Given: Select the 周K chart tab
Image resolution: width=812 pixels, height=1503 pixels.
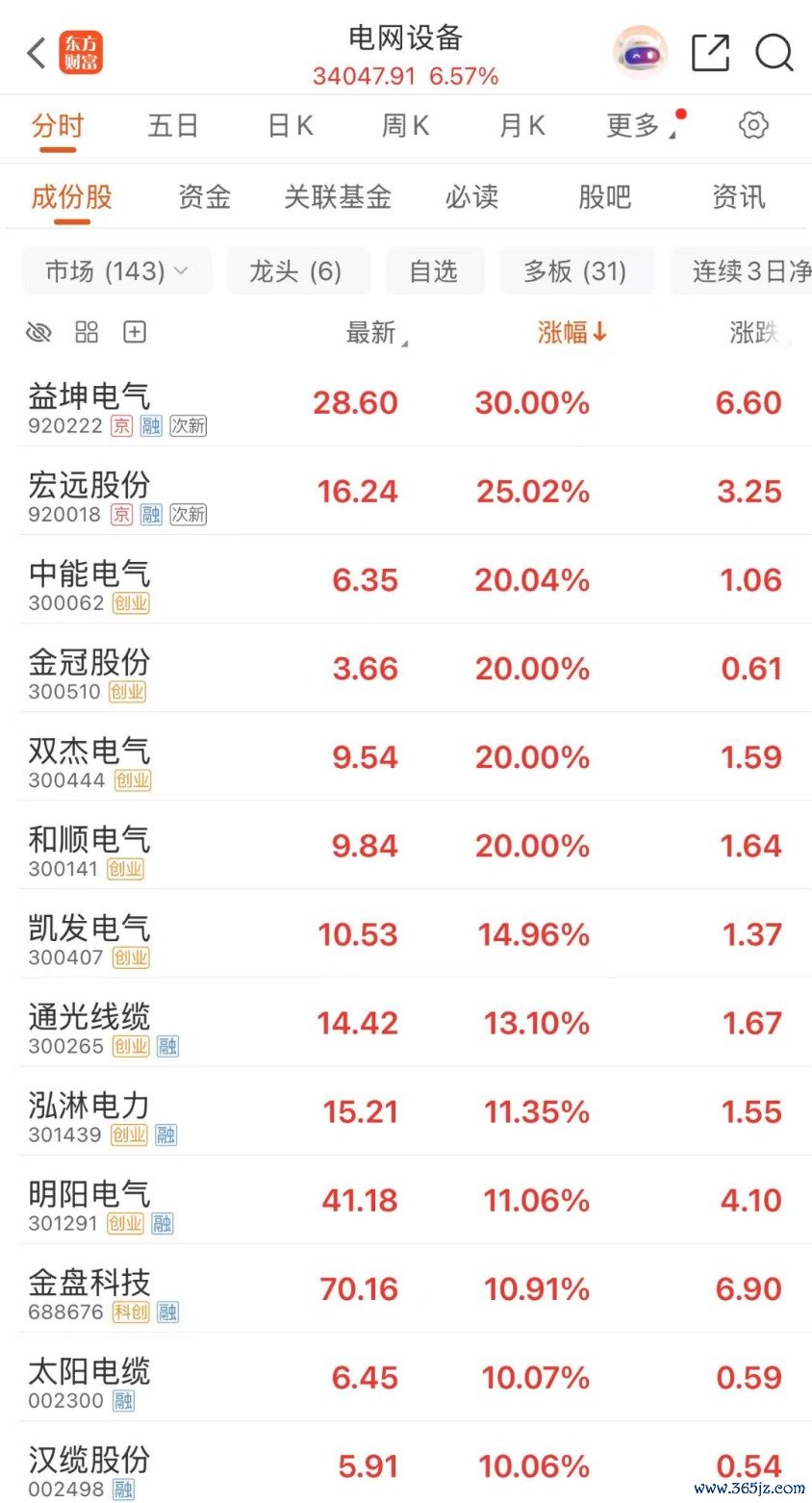Looking at the screenshot, I should 405,126.
